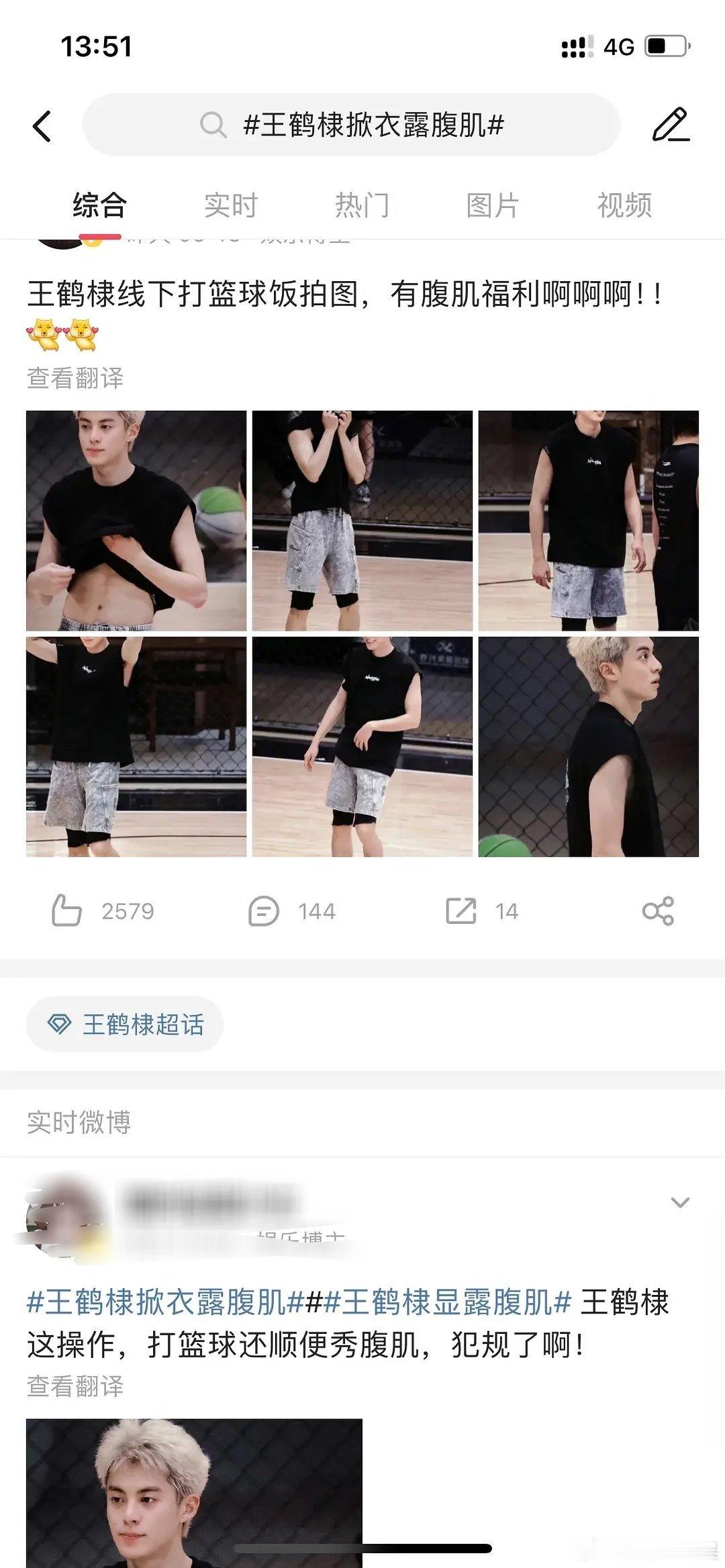Tap the compose pencil icon
Screen dimensions: 725x1568
pyautogui.click(x=673, y=126)
